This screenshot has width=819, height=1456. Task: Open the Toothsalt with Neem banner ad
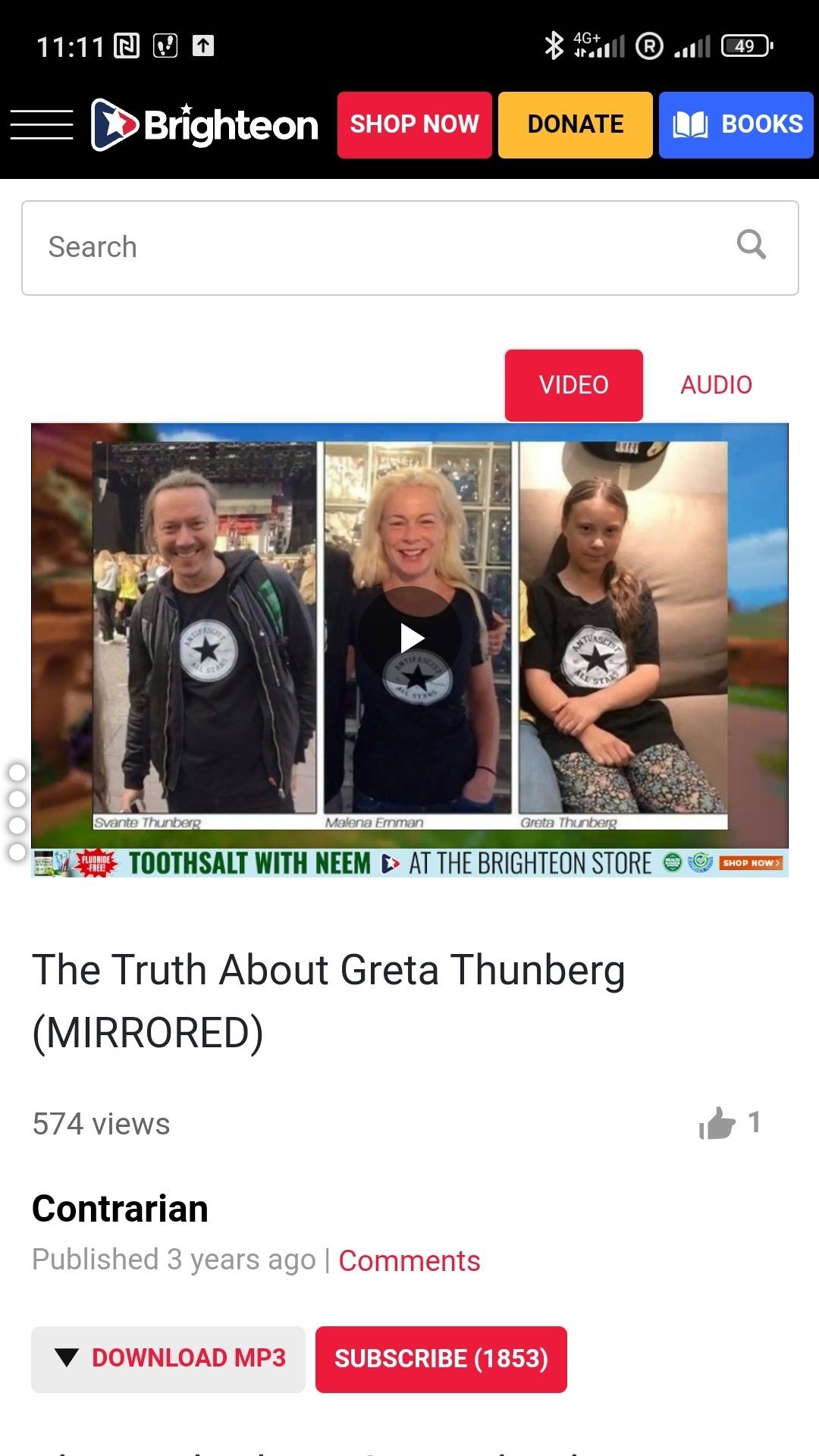tap(409, 863)
